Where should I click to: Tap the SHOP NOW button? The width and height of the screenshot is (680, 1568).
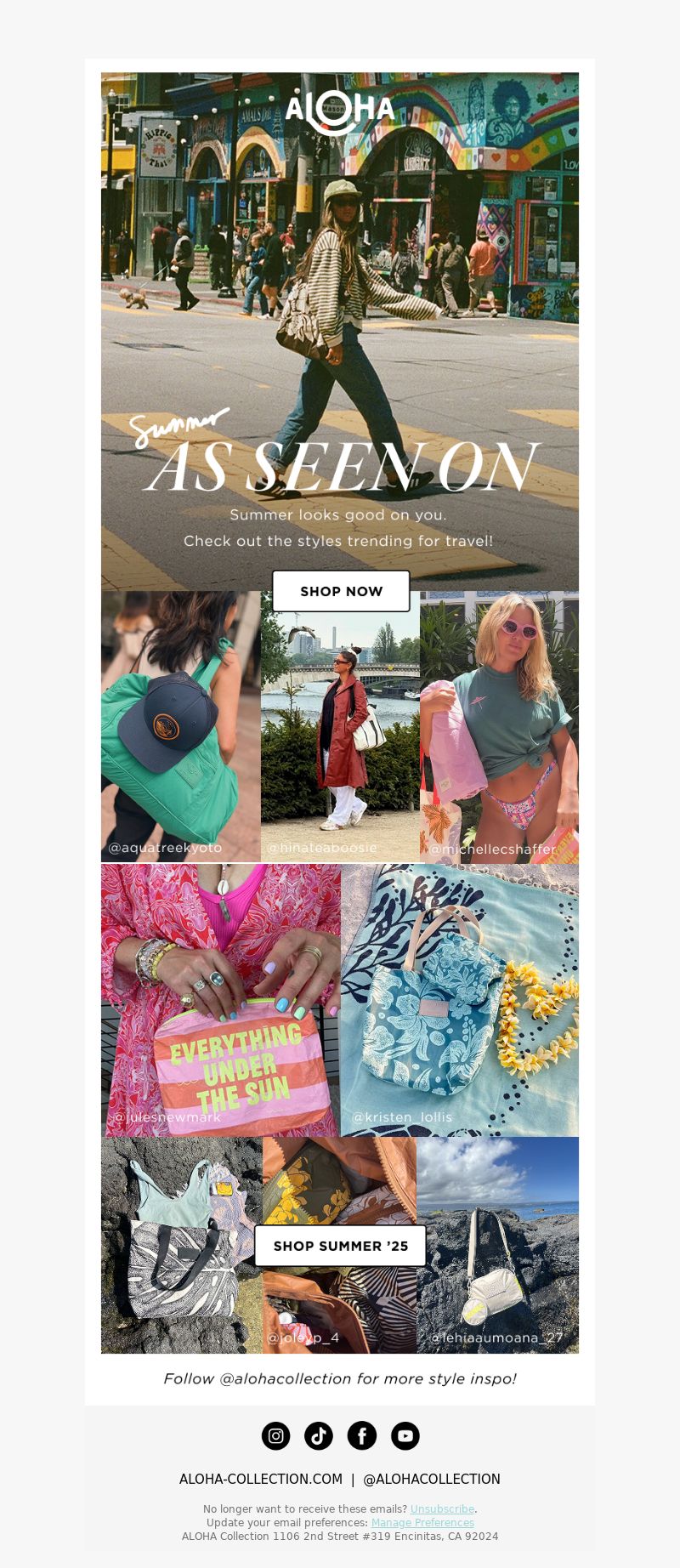pyautogui.click(x=341, y=591)
